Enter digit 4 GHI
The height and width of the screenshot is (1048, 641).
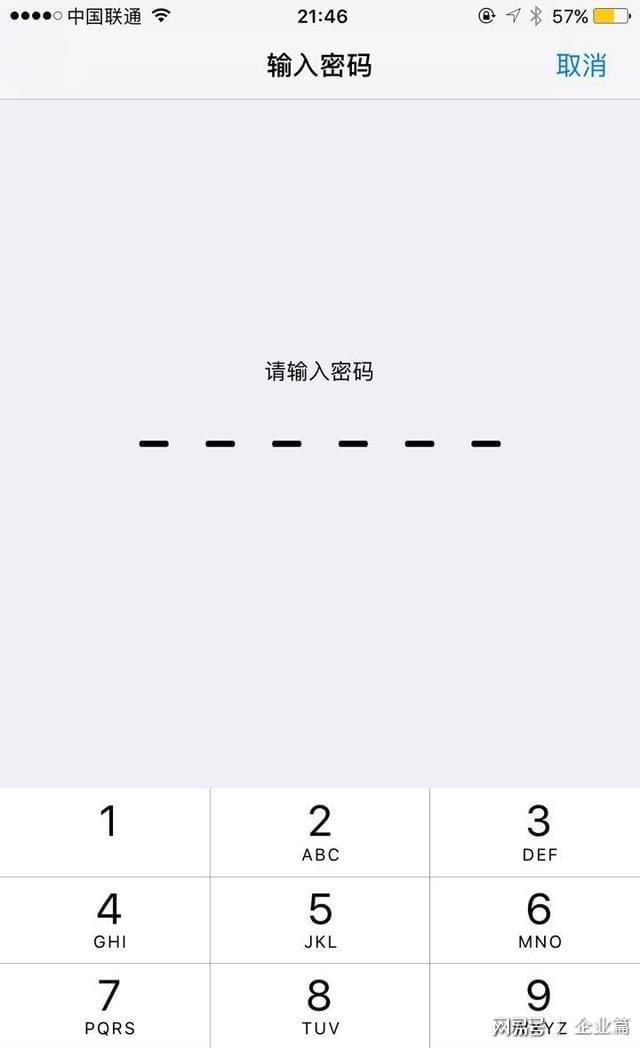[x=105, y=920]
